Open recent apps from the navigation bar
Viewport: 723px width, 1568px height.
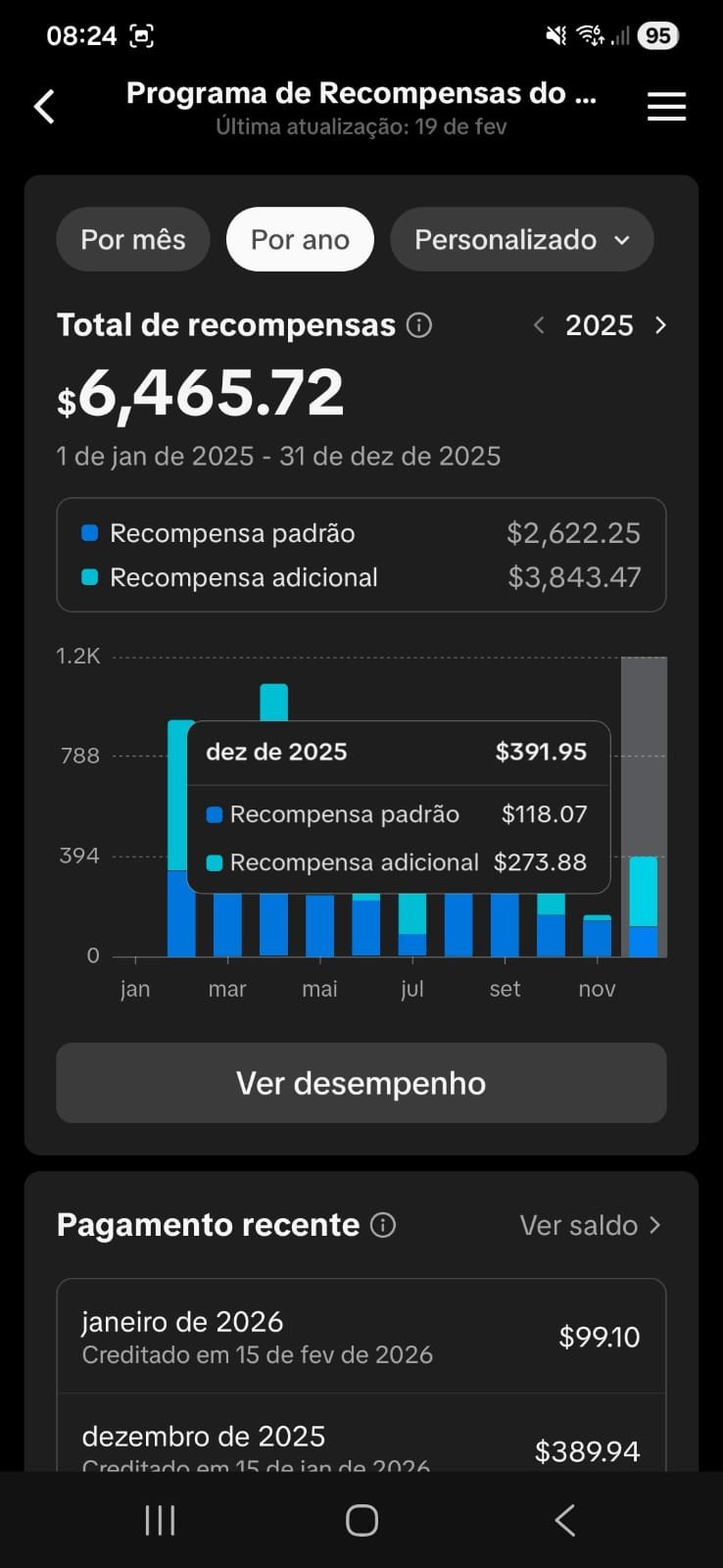click(x=160, y=1521)
